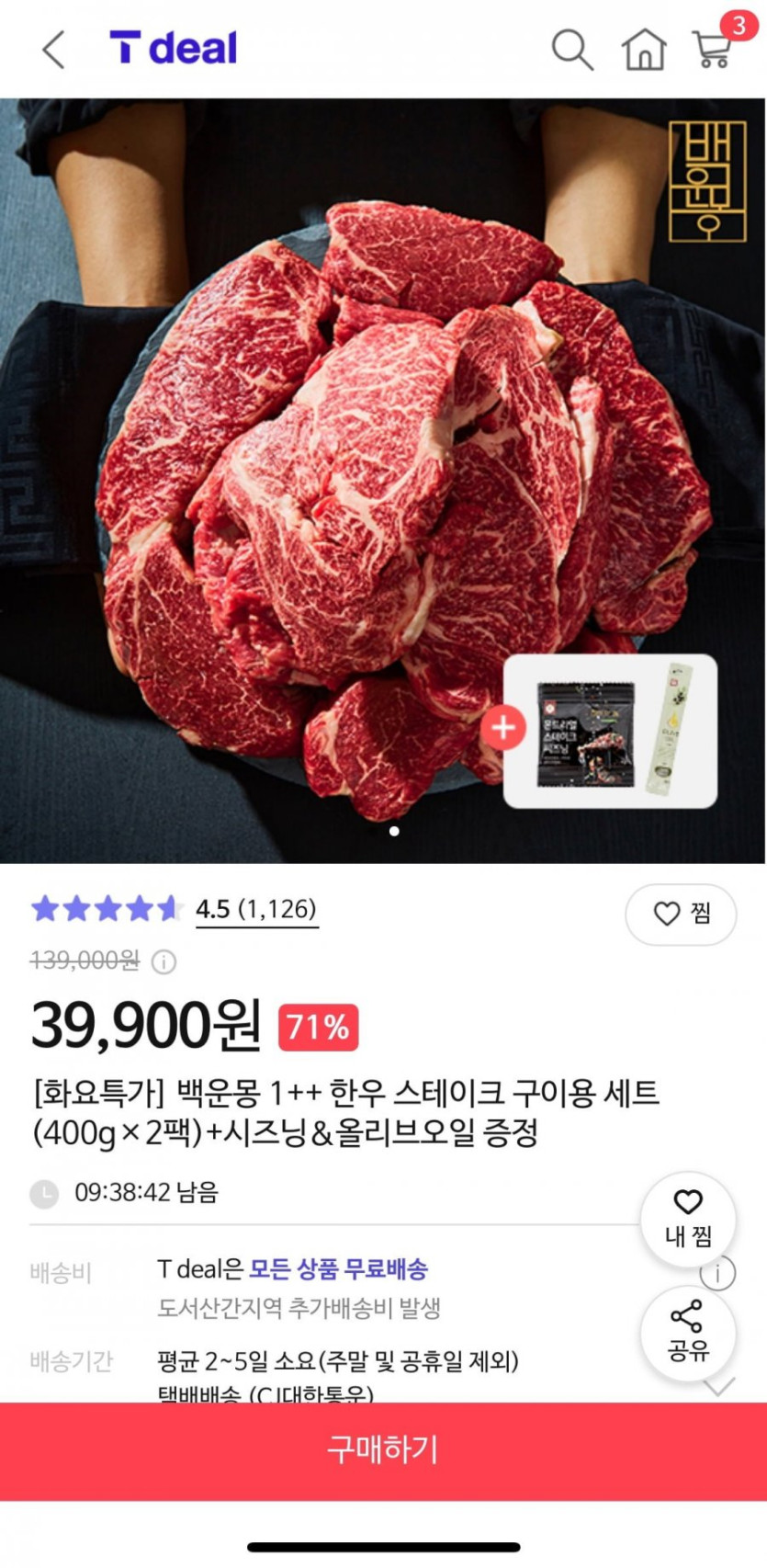Add this product to 찜 wishlist

point(681,914)
